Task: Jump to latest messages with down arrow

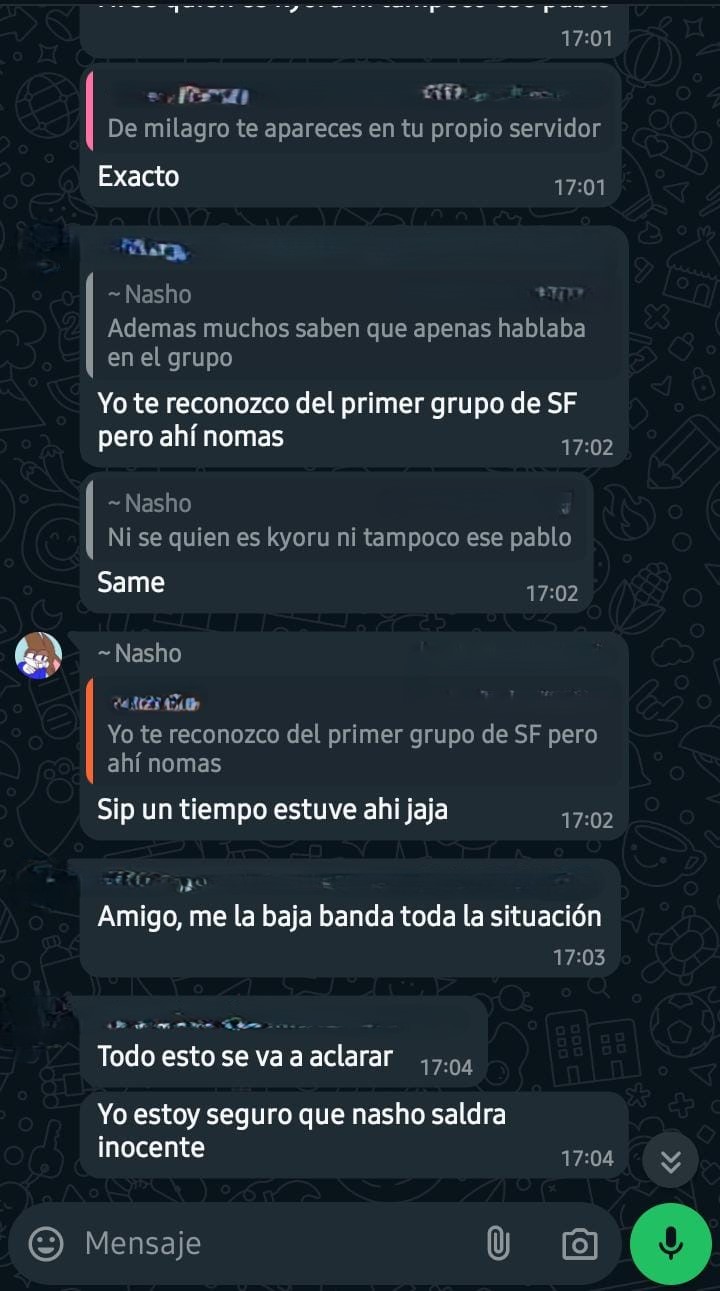Action: pos(670,1161)
